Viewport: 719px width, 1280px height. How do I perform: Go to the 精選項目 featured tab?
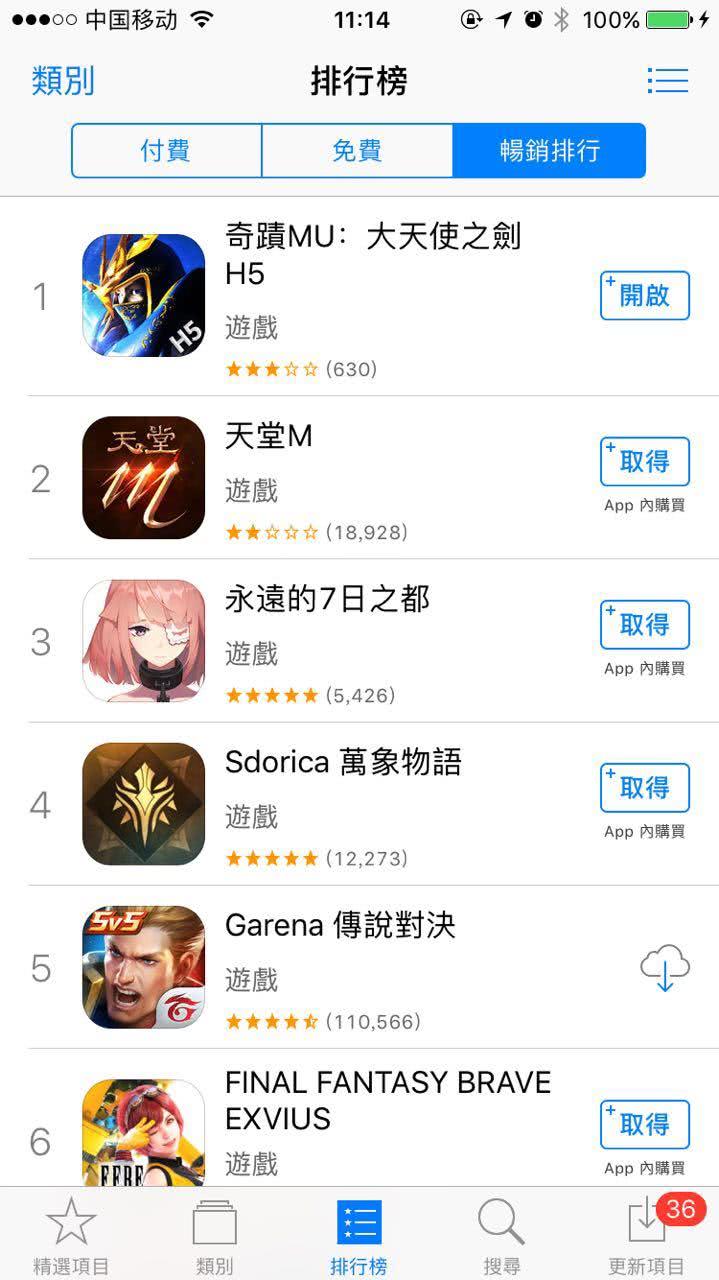[x=71, y=1236]
